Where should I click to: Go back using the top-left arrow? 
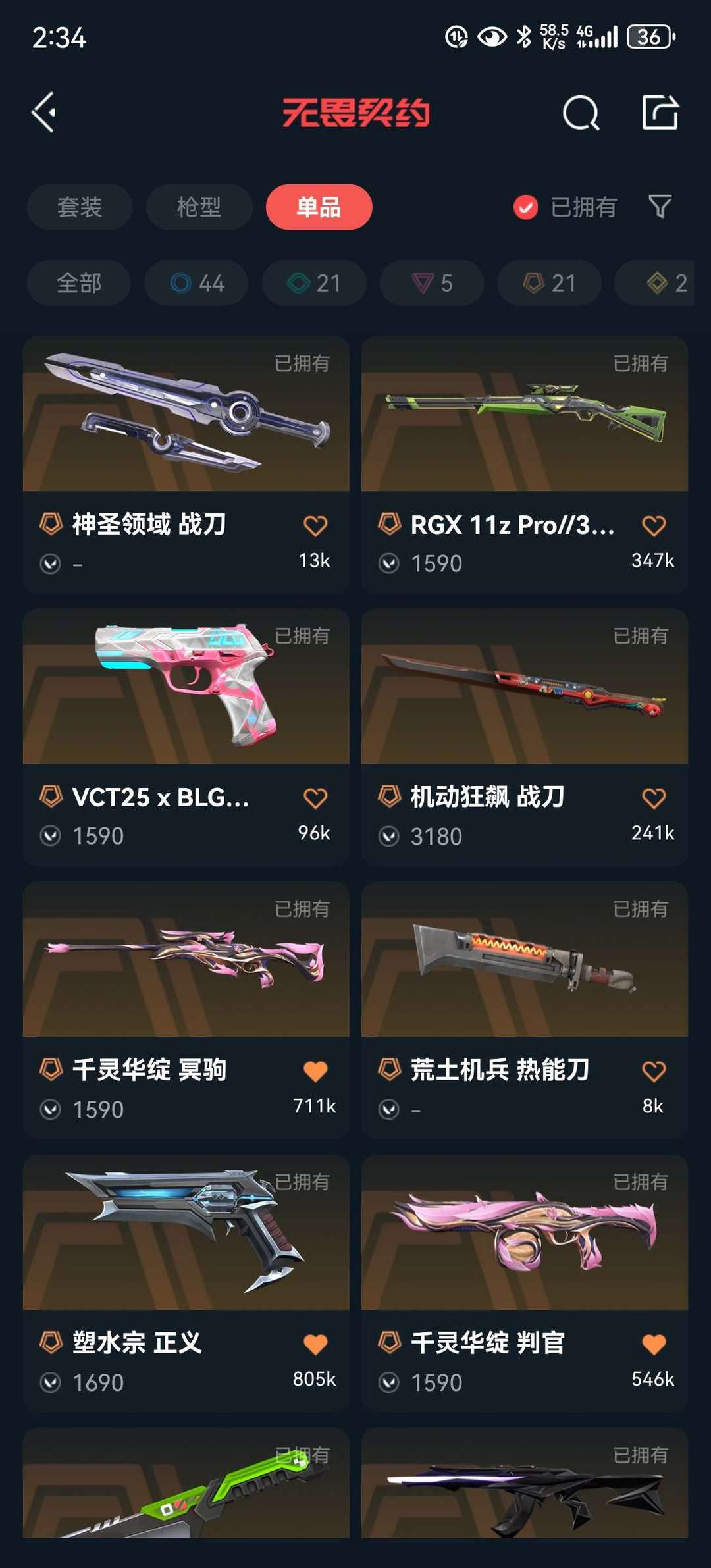click(x=44, y=113)
